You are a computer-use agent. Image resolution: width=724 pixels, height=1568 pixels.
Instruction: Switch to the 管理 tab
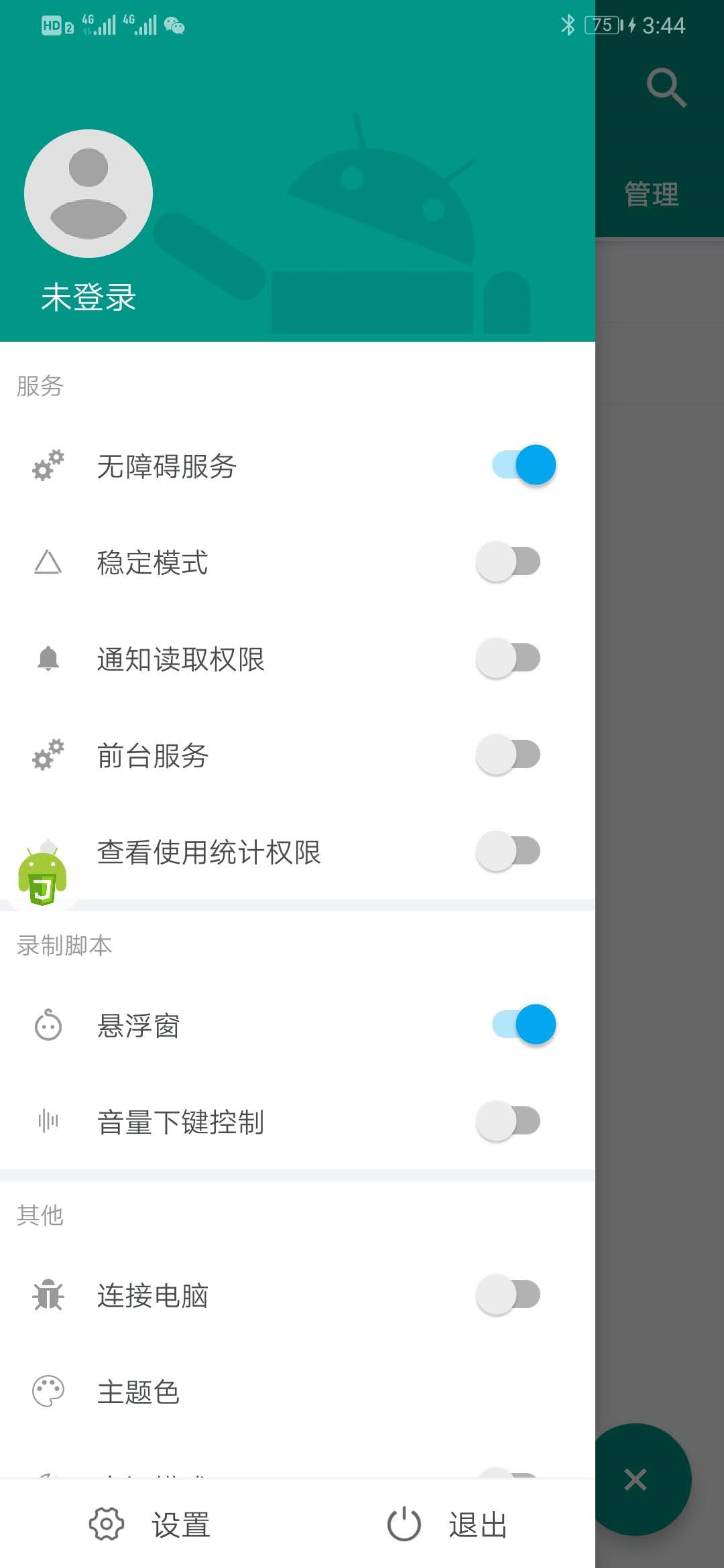pos(652,194)
